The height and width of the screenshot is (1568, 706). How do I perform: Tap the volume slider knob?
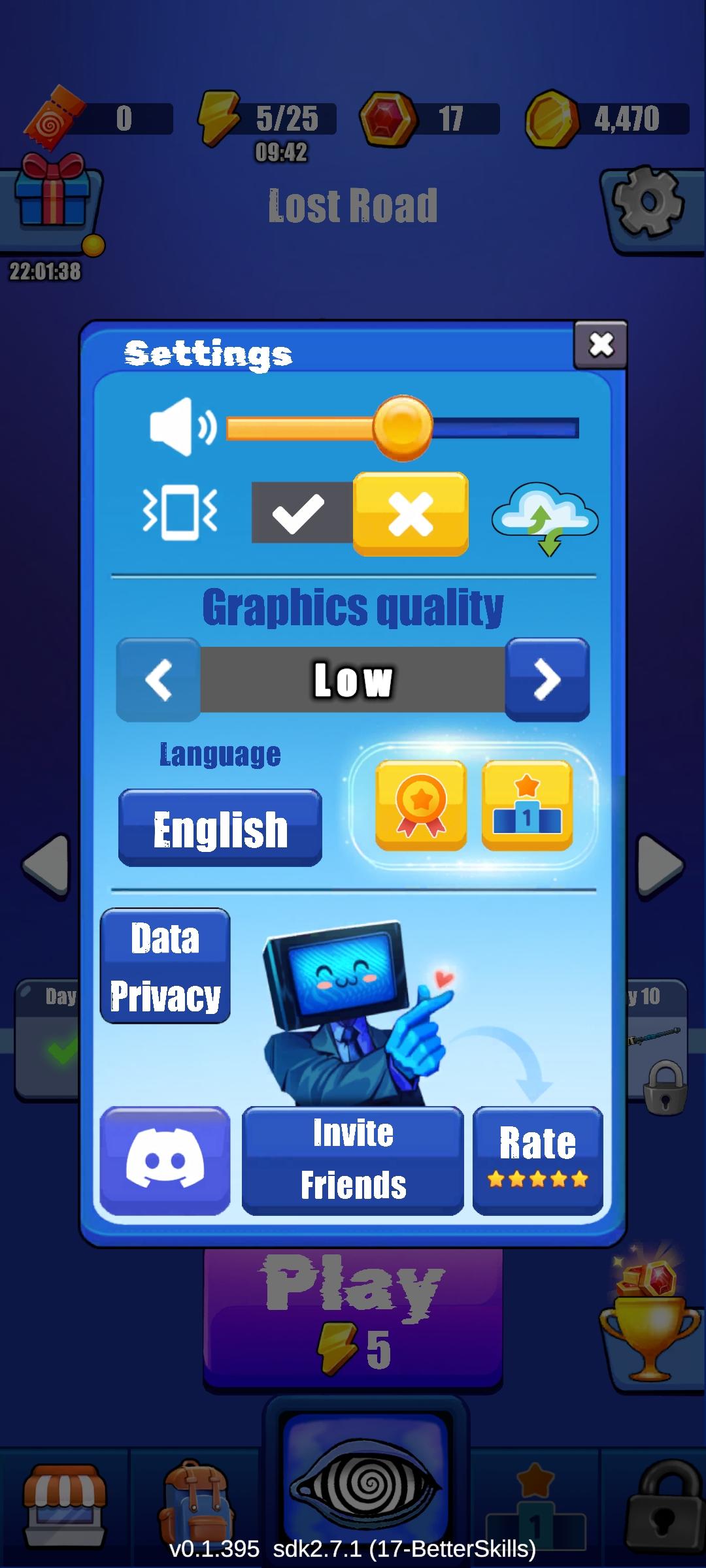coord(402,429)
